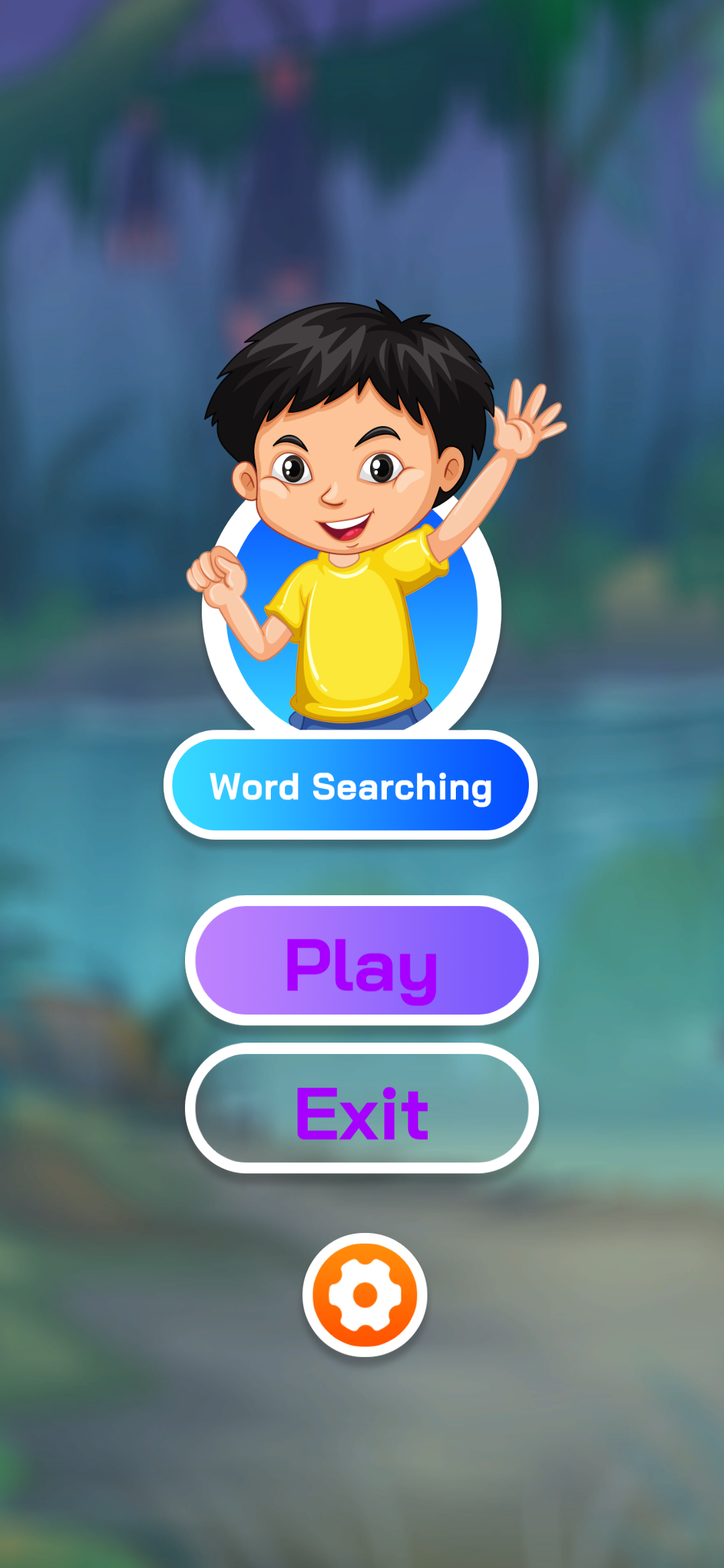Viewport: 724px width, 1568px height.
Task: Start the game with the Play button
Action: pos(362,961)
